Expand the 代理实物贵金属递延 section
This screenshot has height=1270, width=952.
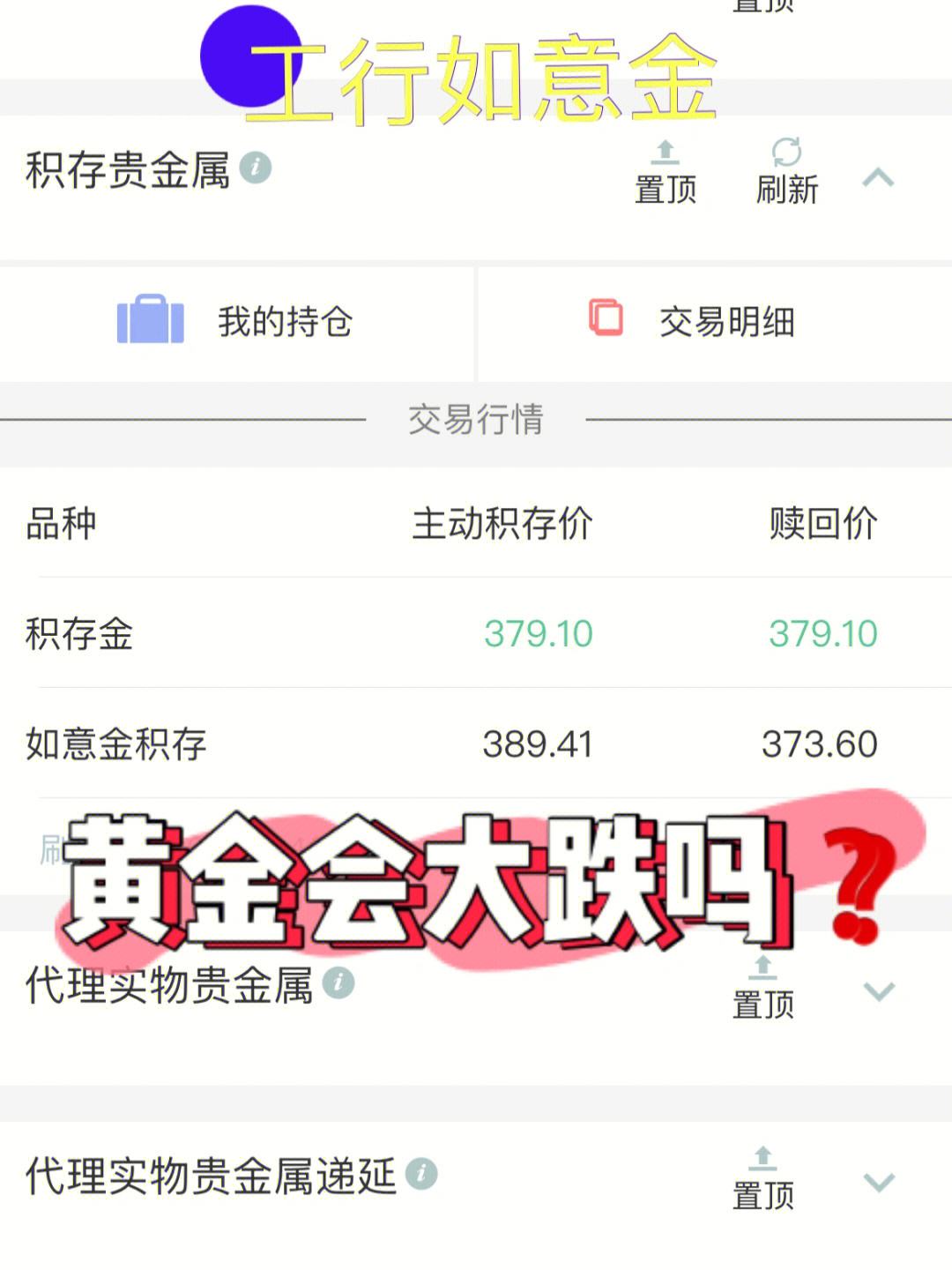click(x=879, y=1182)
